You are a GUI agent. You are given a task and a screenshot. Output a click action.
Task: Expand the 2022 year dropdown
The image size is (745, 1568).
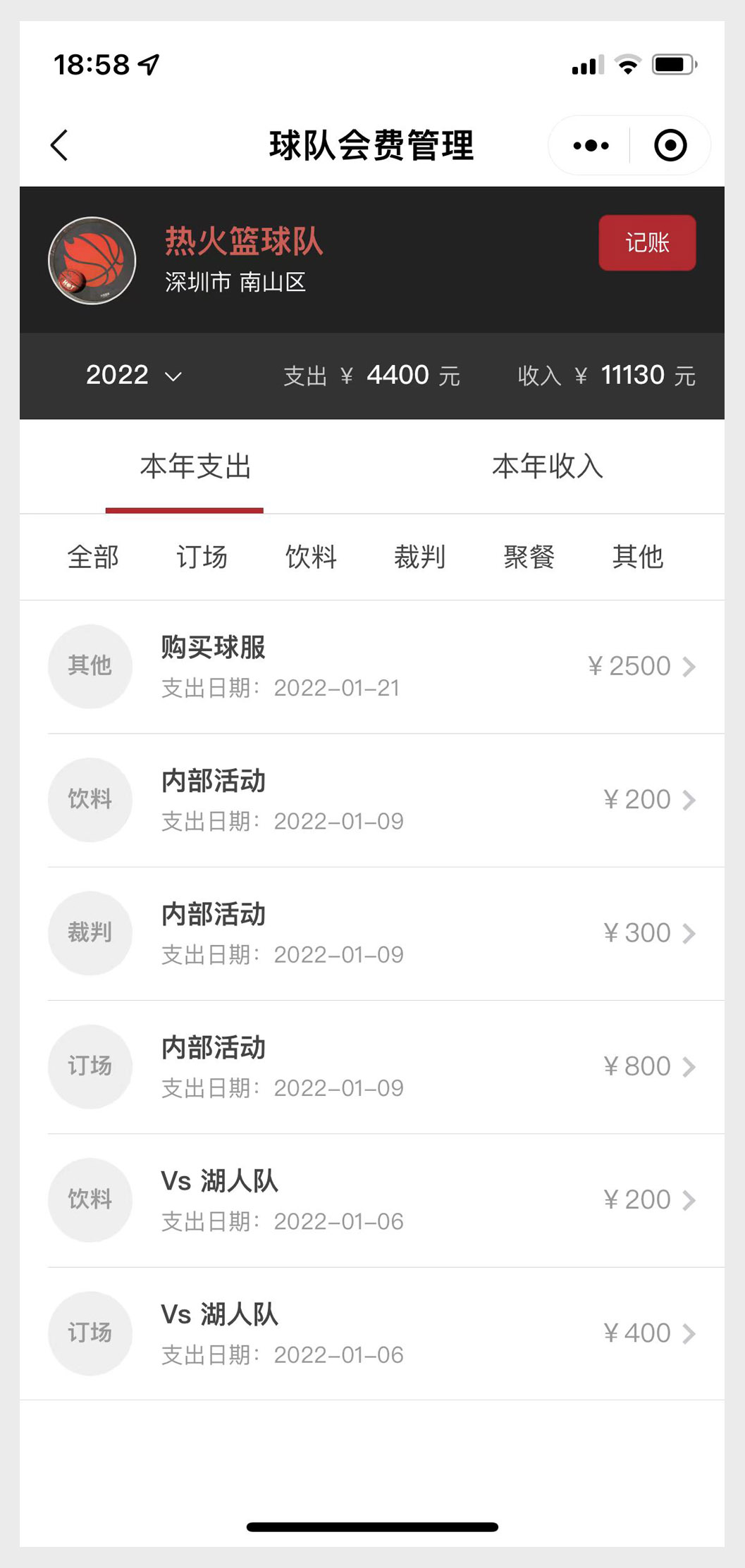click(x=134, y=375)
